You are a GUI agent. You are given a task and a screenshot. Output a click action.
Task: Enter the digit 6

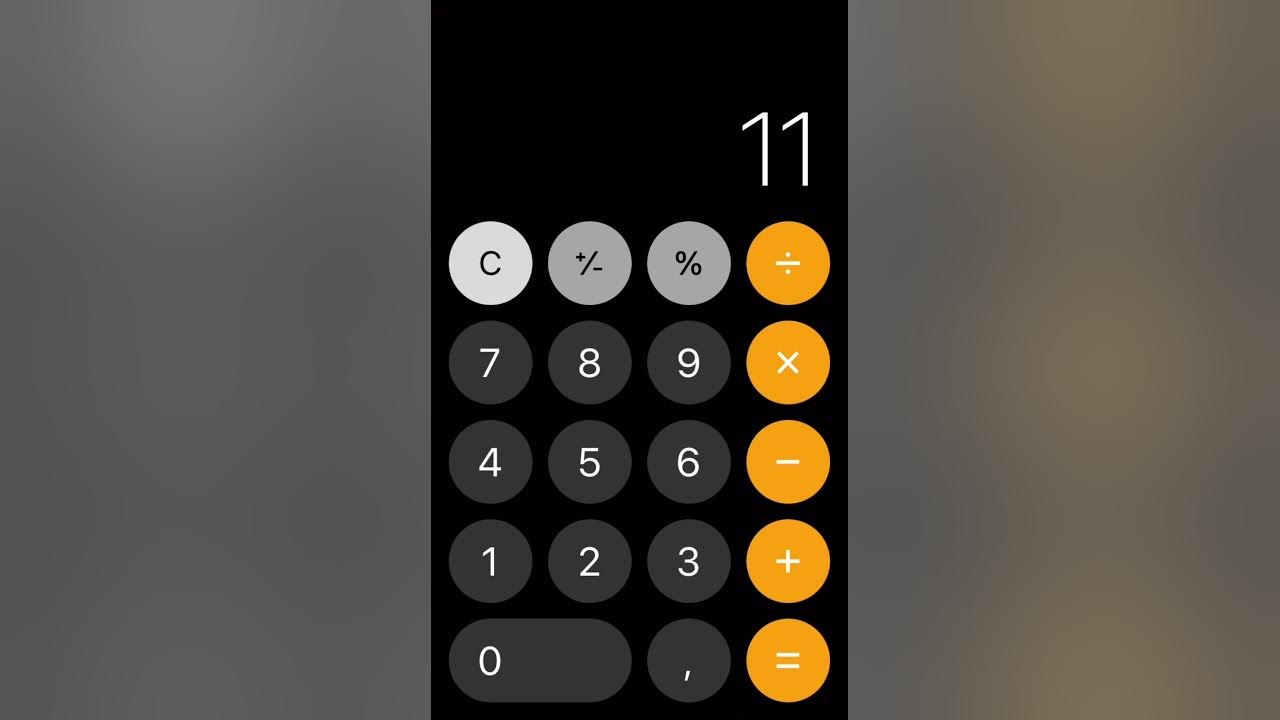click(x=688, y=462)
